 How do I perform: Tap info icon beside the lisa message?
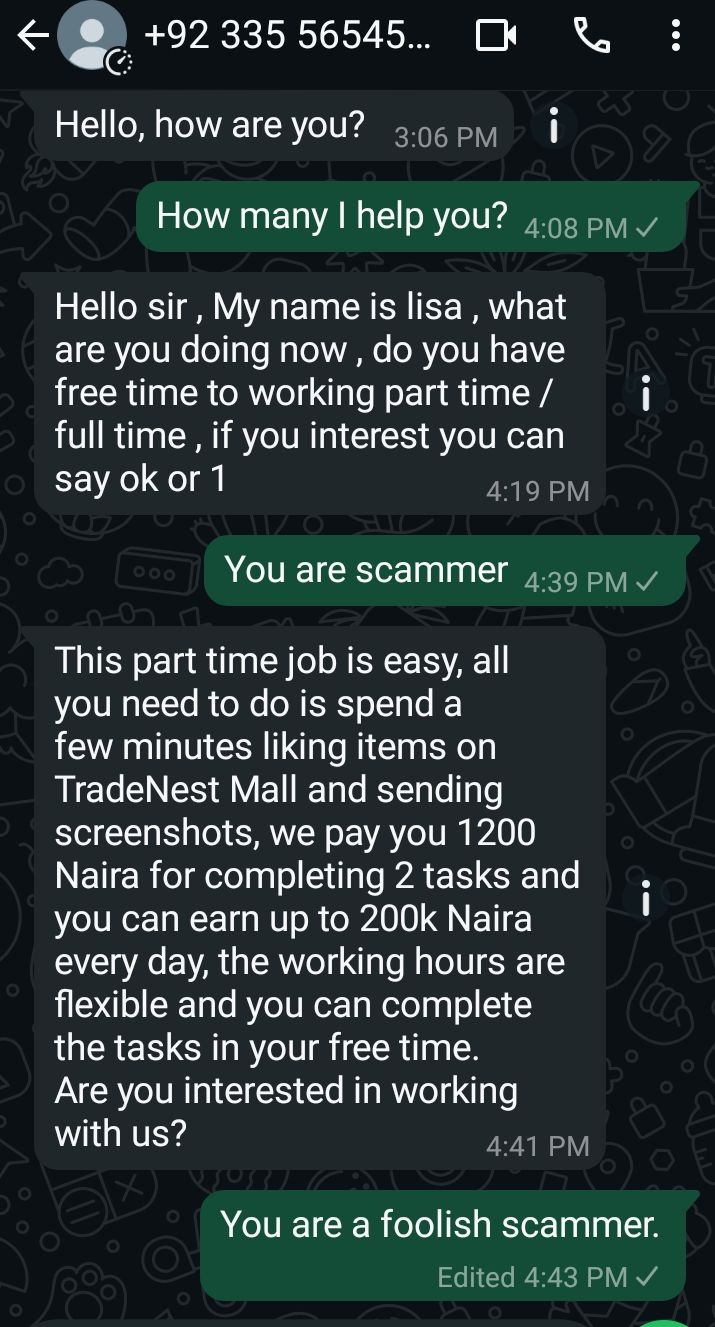tap(646, 395)
